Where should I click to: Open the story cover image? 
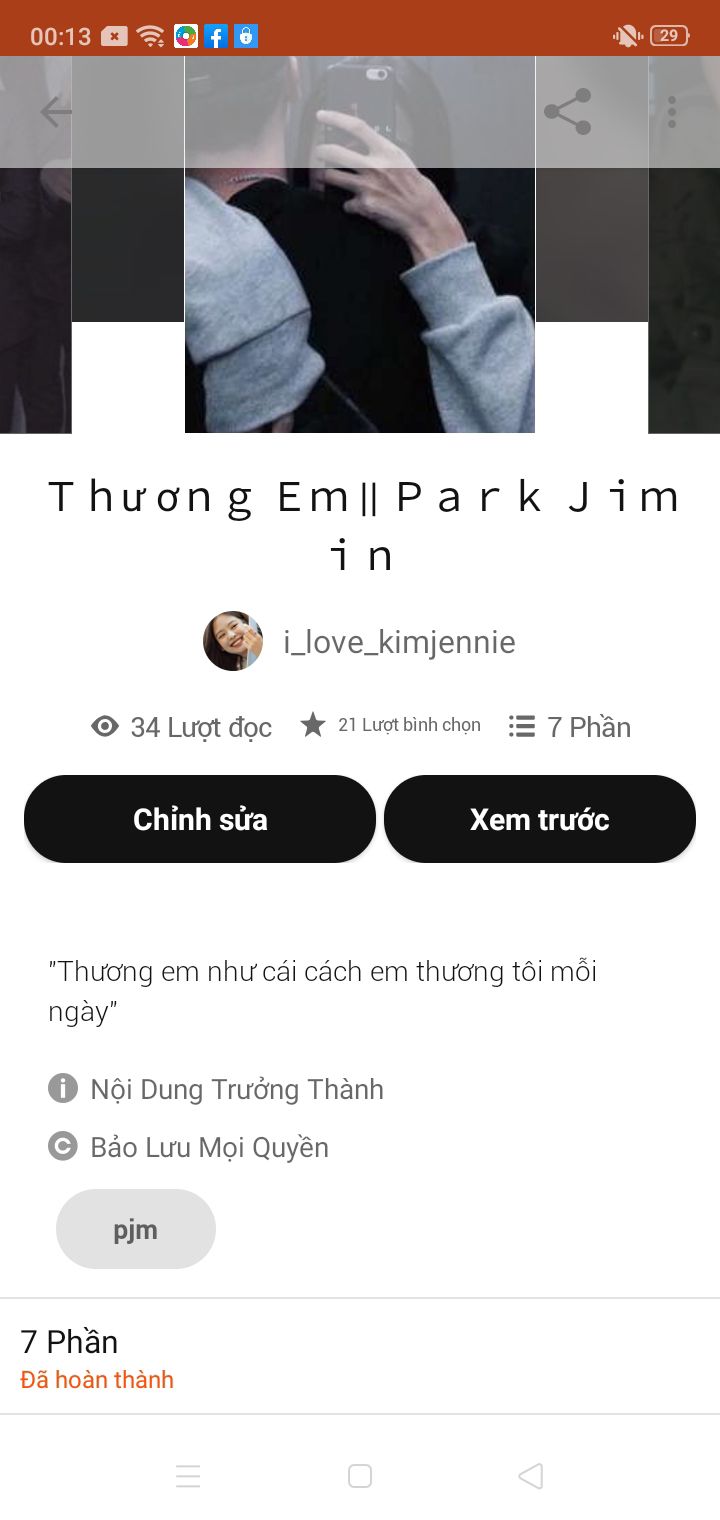click(360, 300)
